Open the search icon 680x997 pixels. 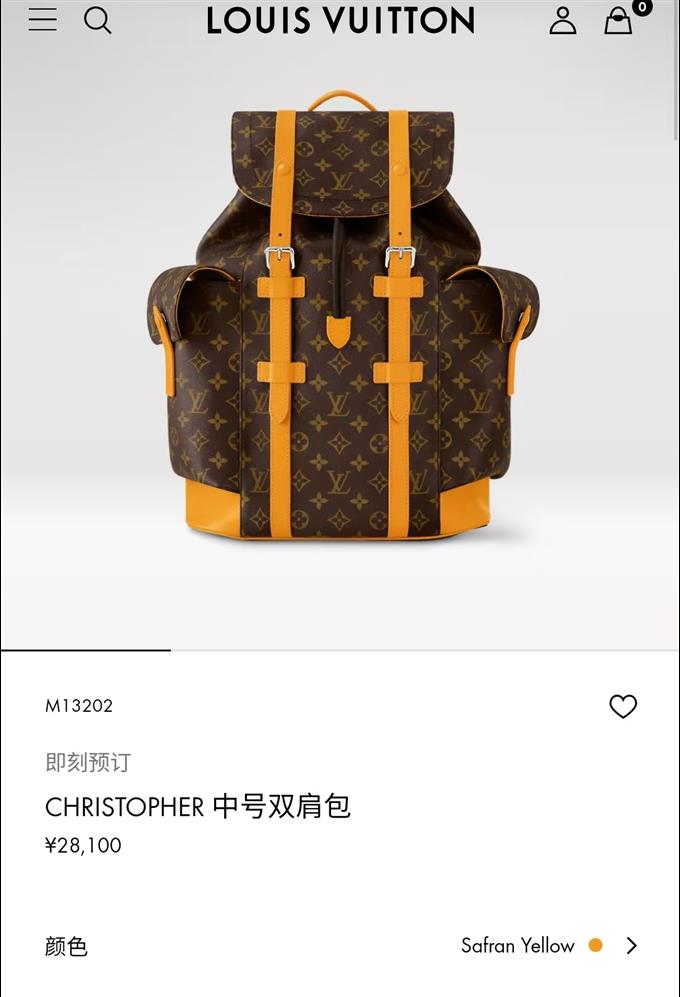(x=97, y=20)
